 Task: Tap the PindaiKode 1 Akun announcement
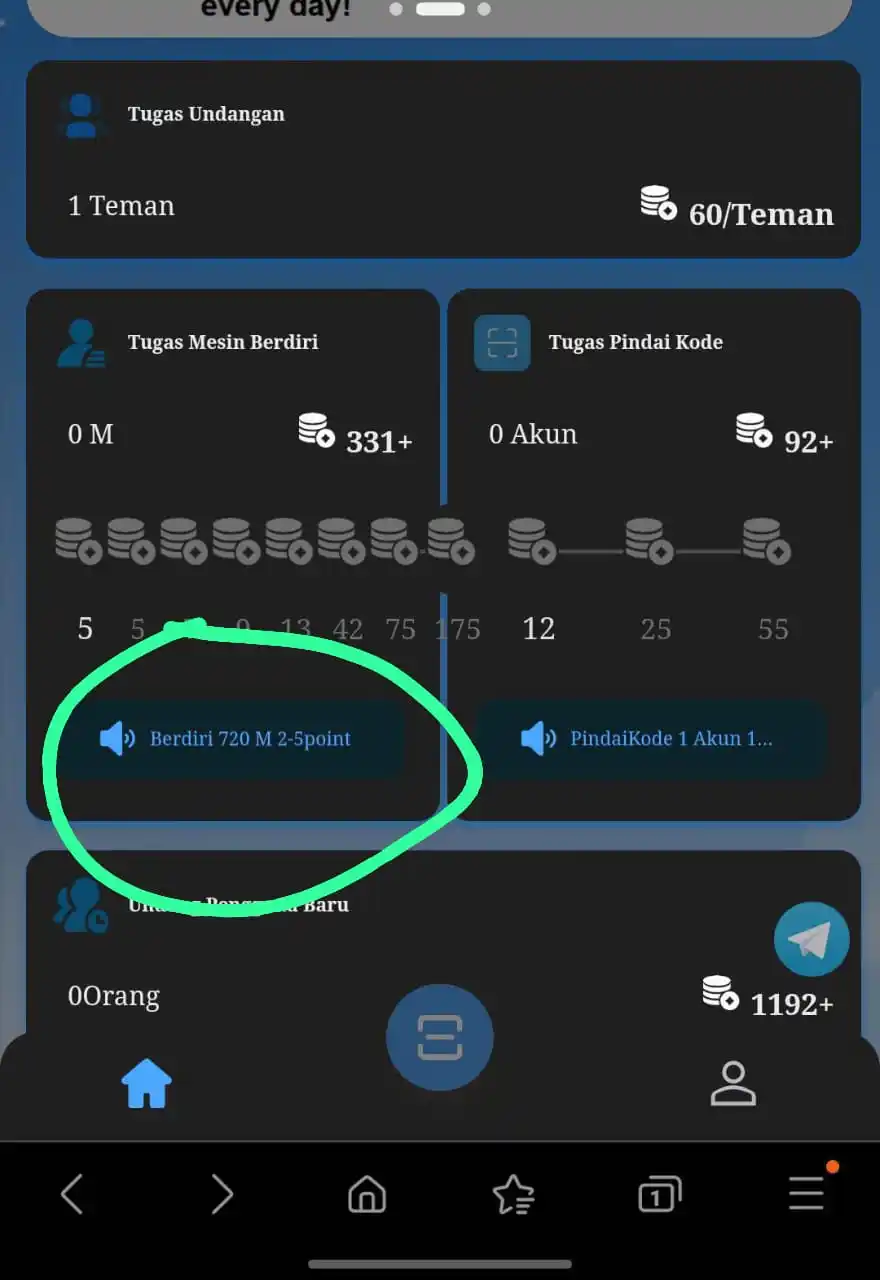pos(651,740)
